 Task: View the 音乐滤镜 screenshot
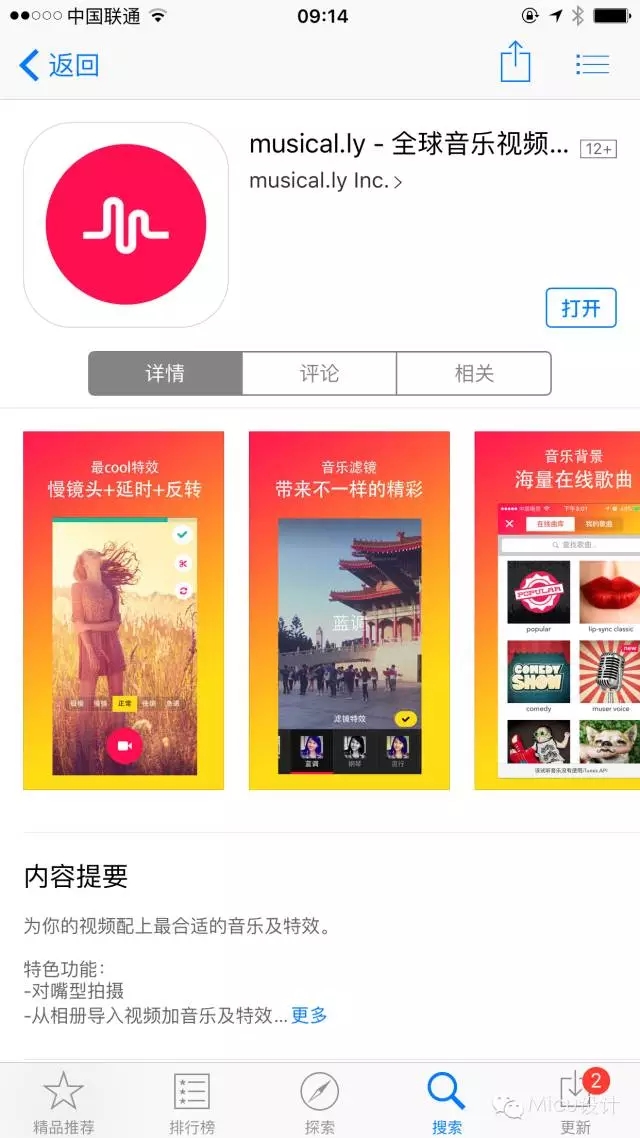tap(349, 610)
